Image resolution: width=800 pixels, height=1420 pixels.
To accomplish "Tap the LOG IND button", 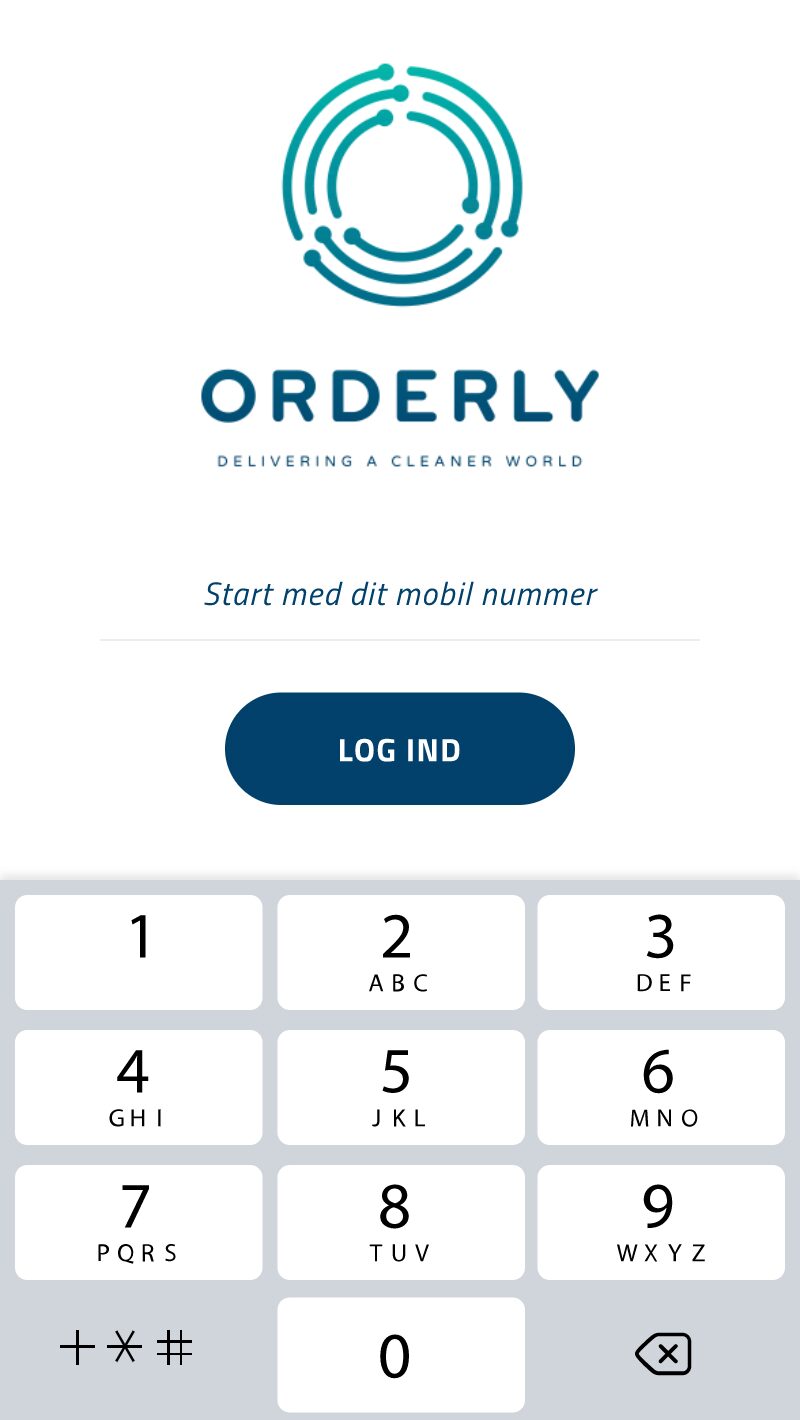I will pos(400,749).
